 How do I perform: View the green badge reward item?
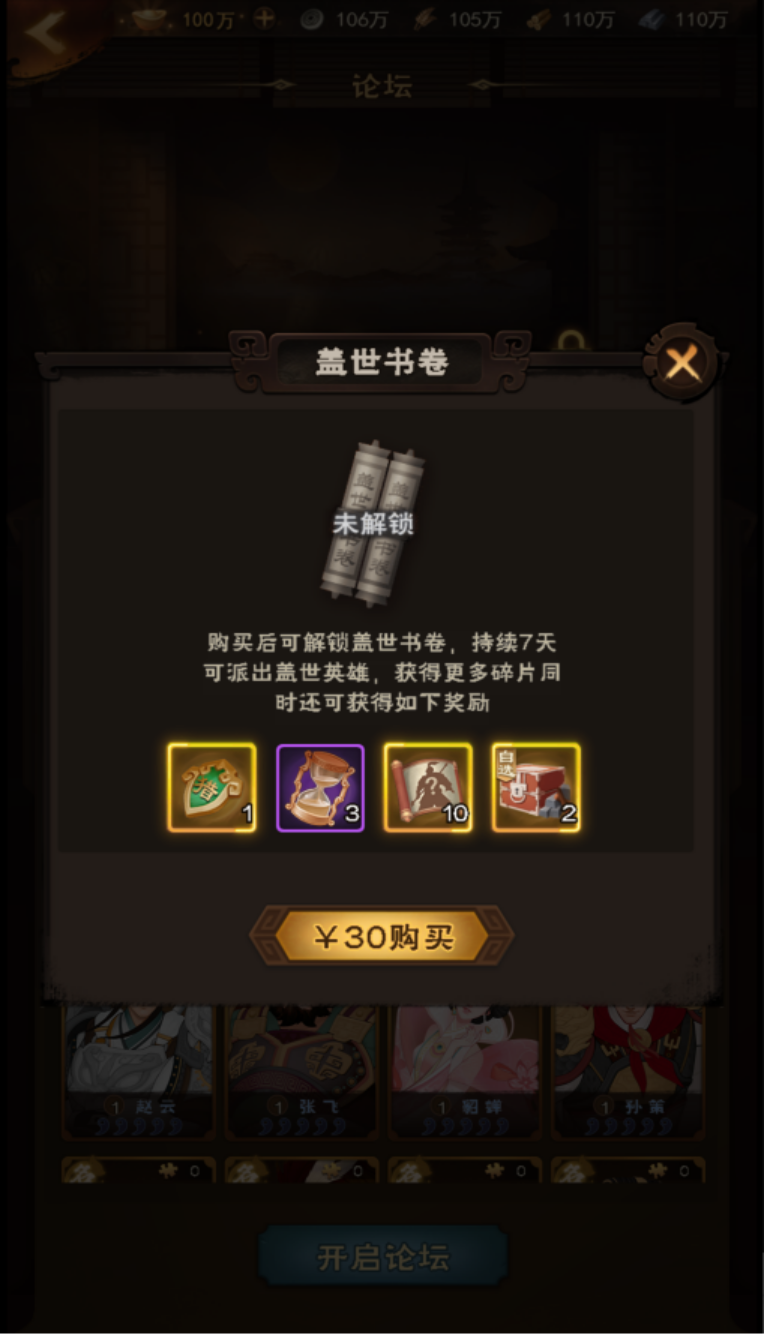coord(212,788)
